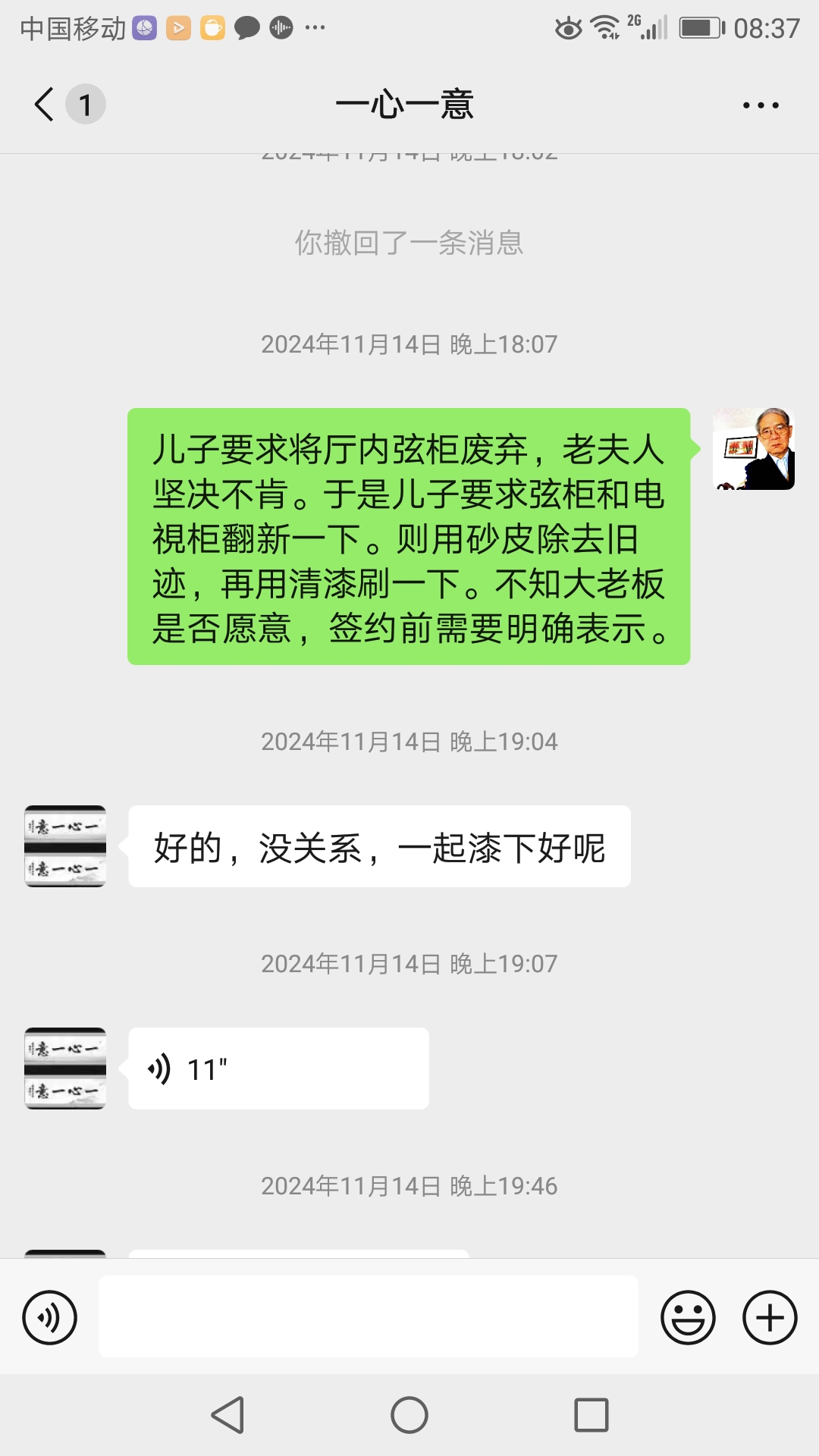Open my own profile avatar
The height and width of the screenshot is (1456, 819).
(753, 449)
